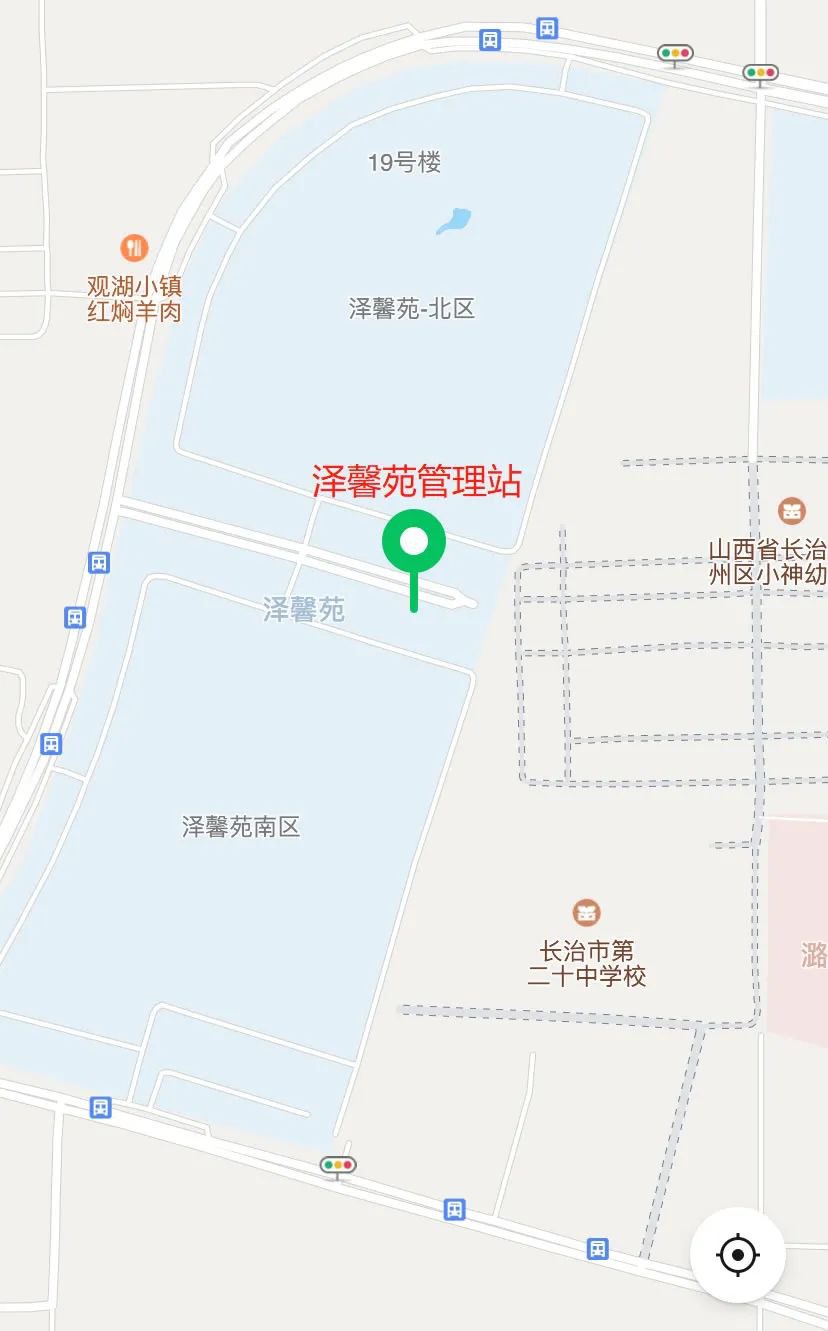
Task: Select the 长治市第二十中学校 school marker
Action: [x=587, y=912]
